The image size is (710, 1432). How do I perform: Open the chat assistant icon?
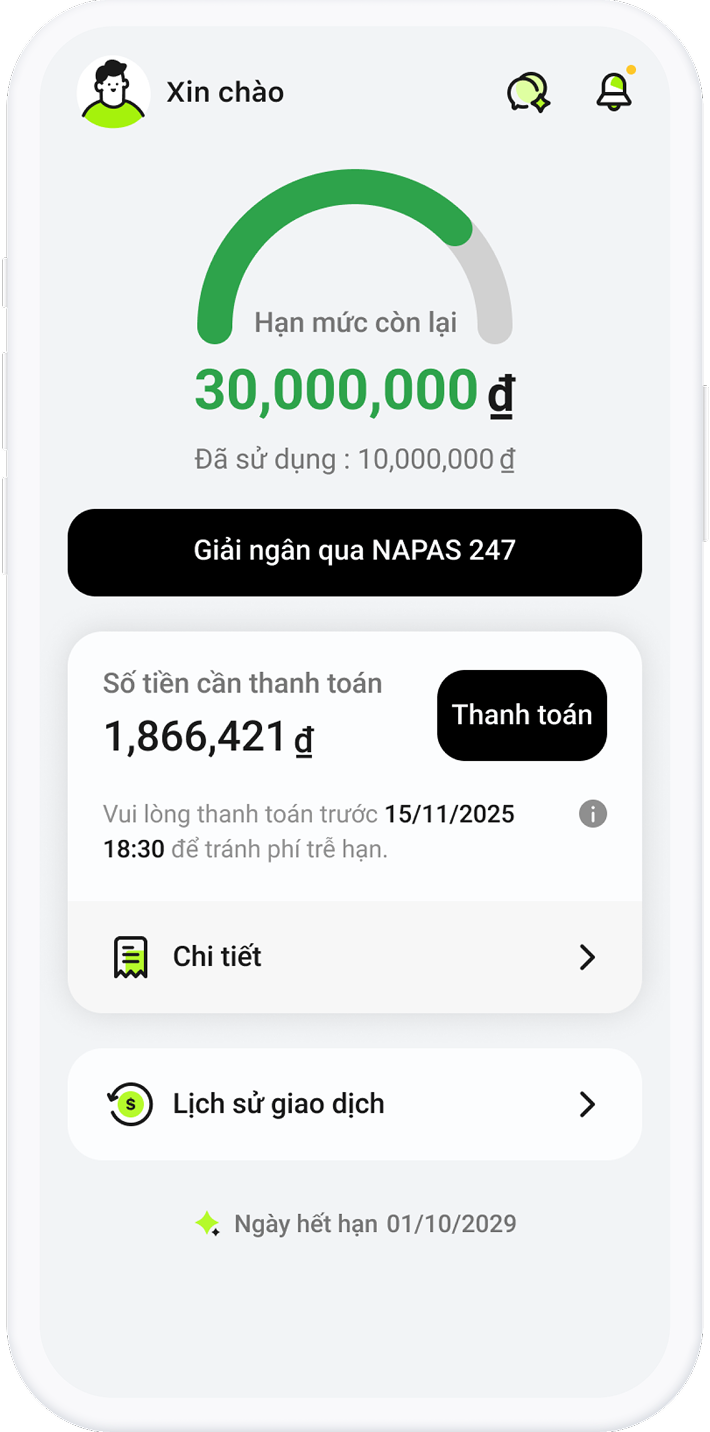528,92
